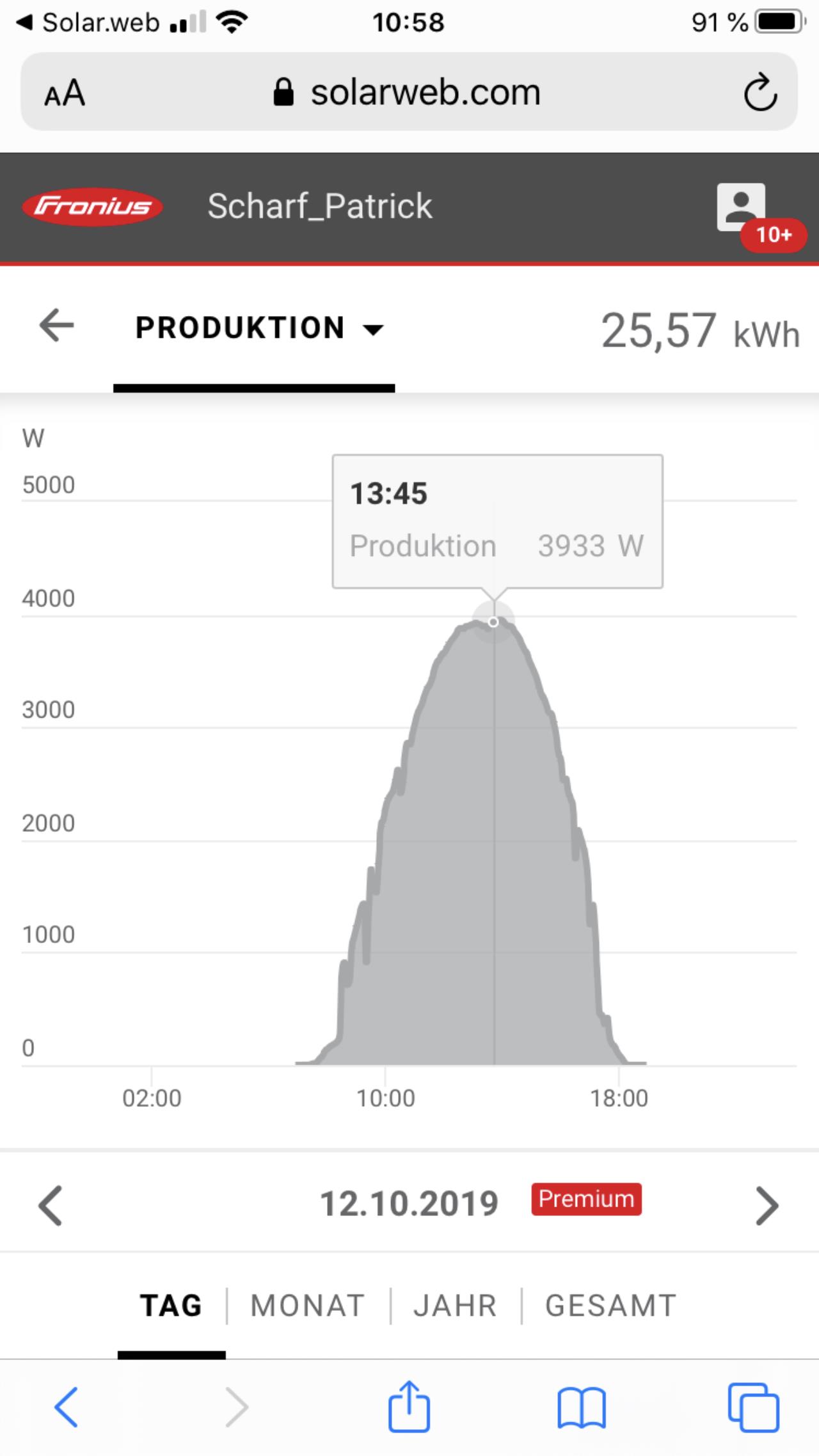Viewport: 819px width, 1456px height.
Task: Open the AA text size menu
Action: click(x=65, y=93)
